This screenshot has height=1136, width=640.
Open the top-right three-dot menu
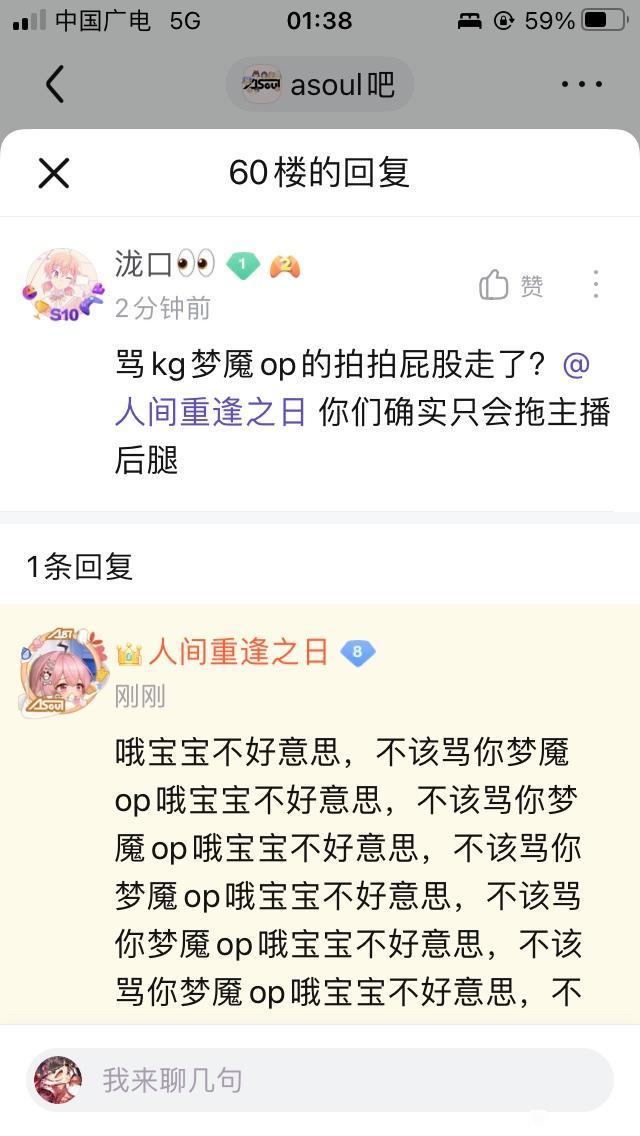[x=582, y=84]
